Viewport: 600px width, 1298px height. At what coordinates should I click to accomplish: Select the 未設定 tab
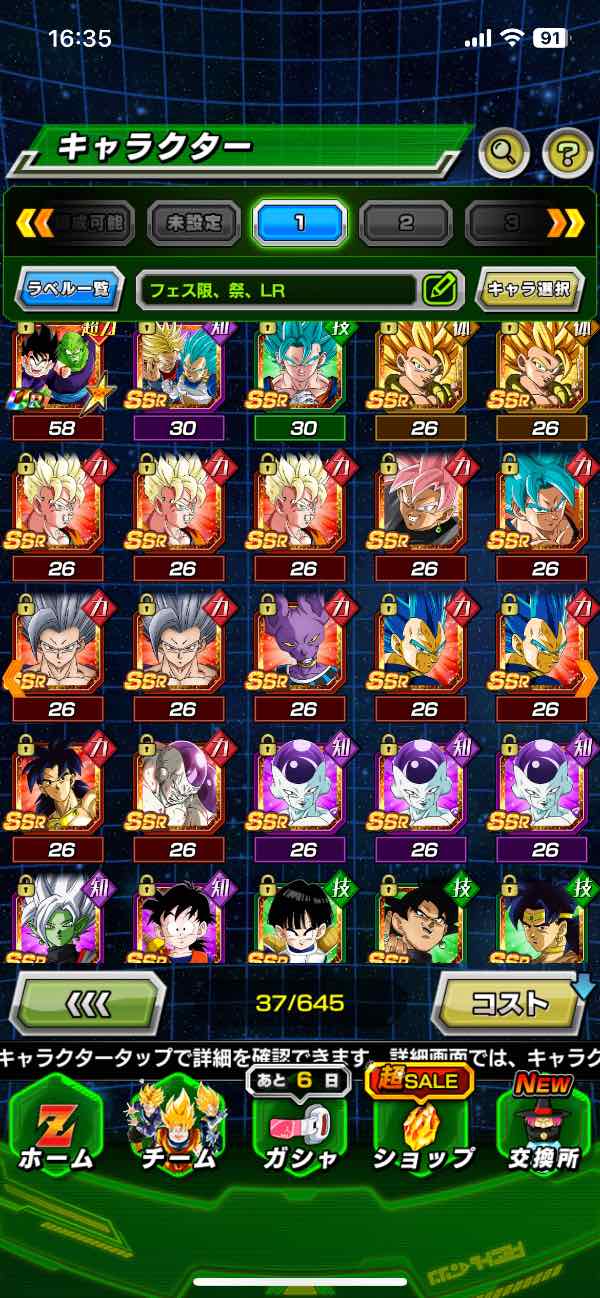(x=194, y=222)
